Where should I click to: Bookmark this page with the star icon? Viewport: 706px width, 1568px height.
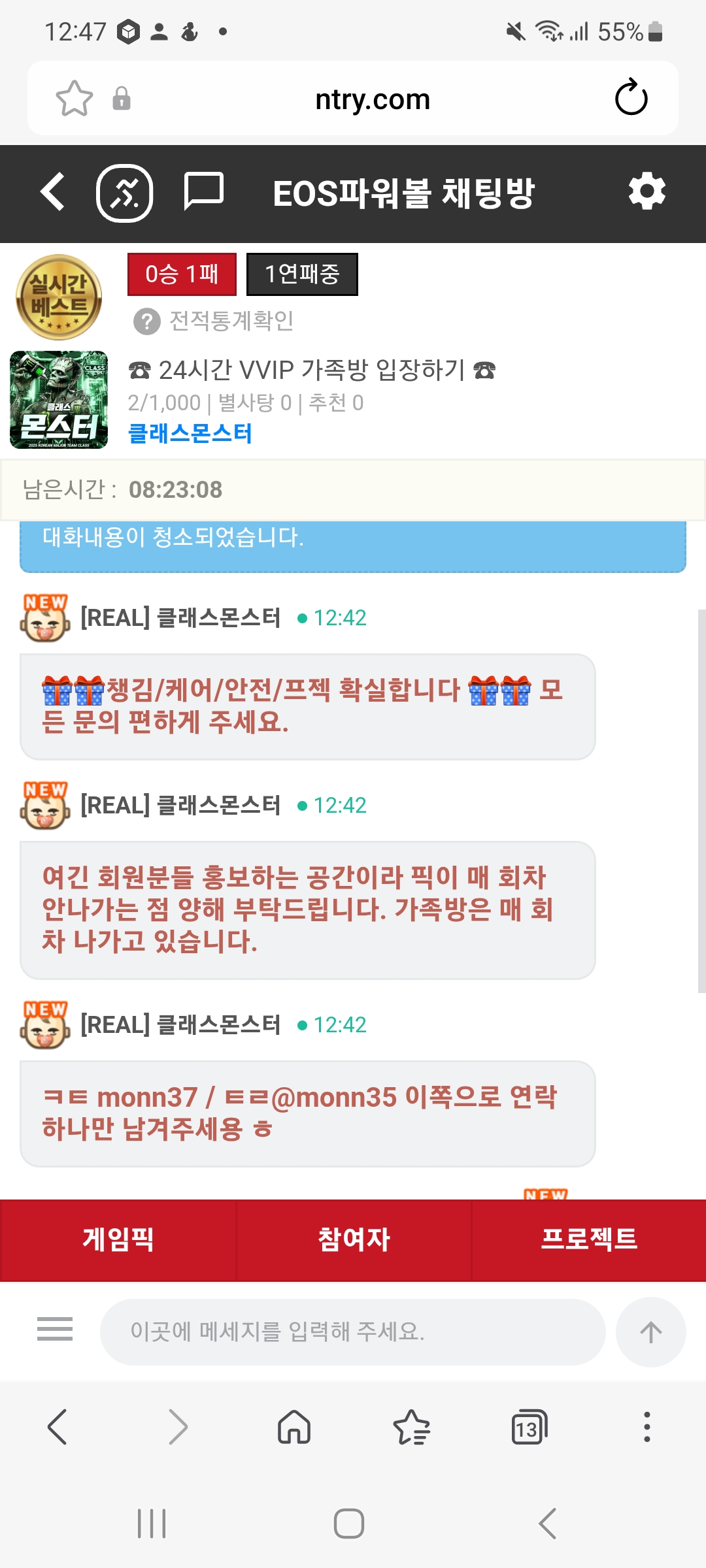point(75,98)
